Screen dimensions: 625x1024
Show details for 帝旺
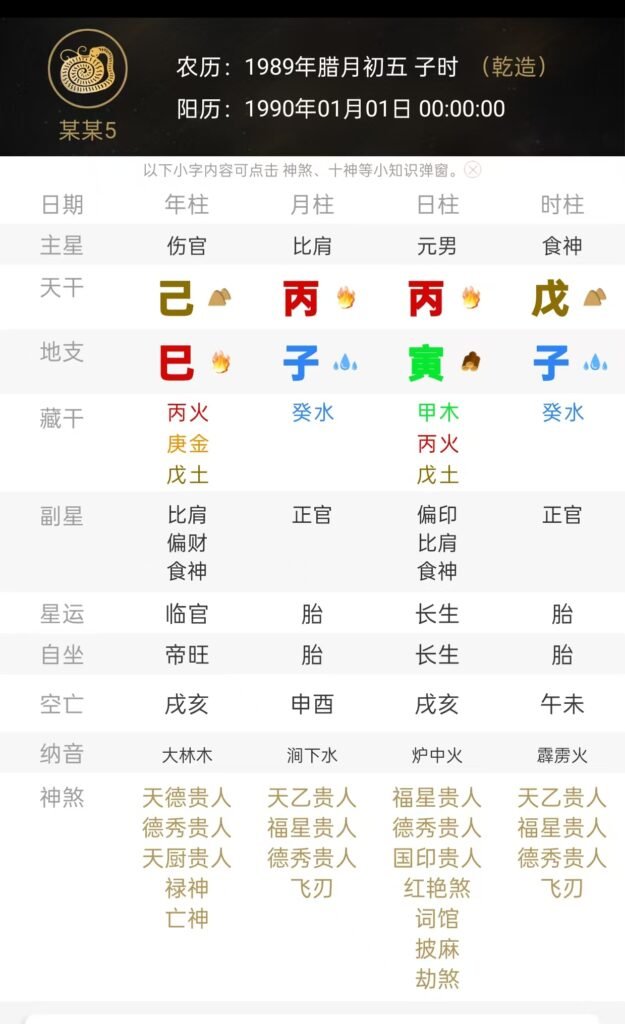187,655
